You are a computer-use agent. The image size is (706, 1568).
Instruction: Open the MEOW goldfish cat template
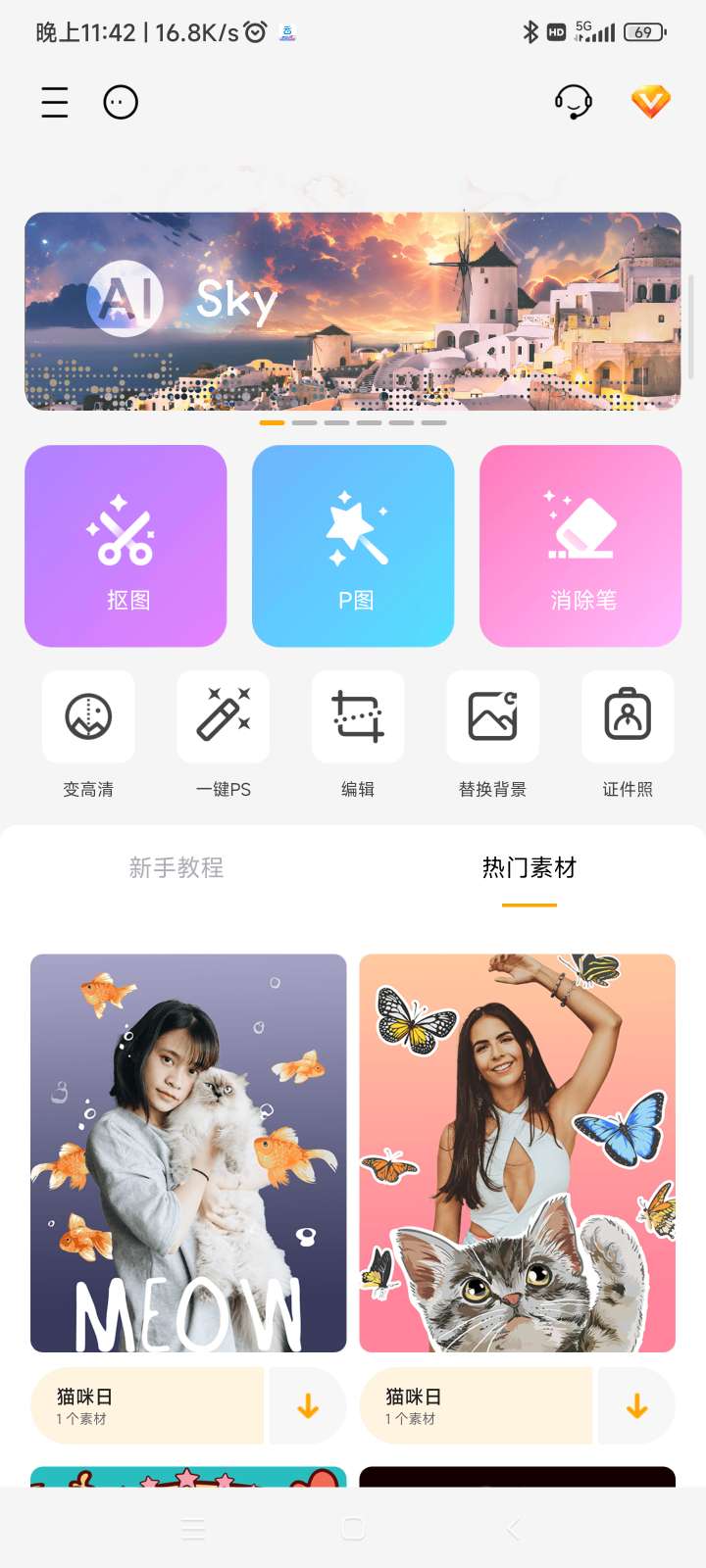click(x=188, y=1152)
